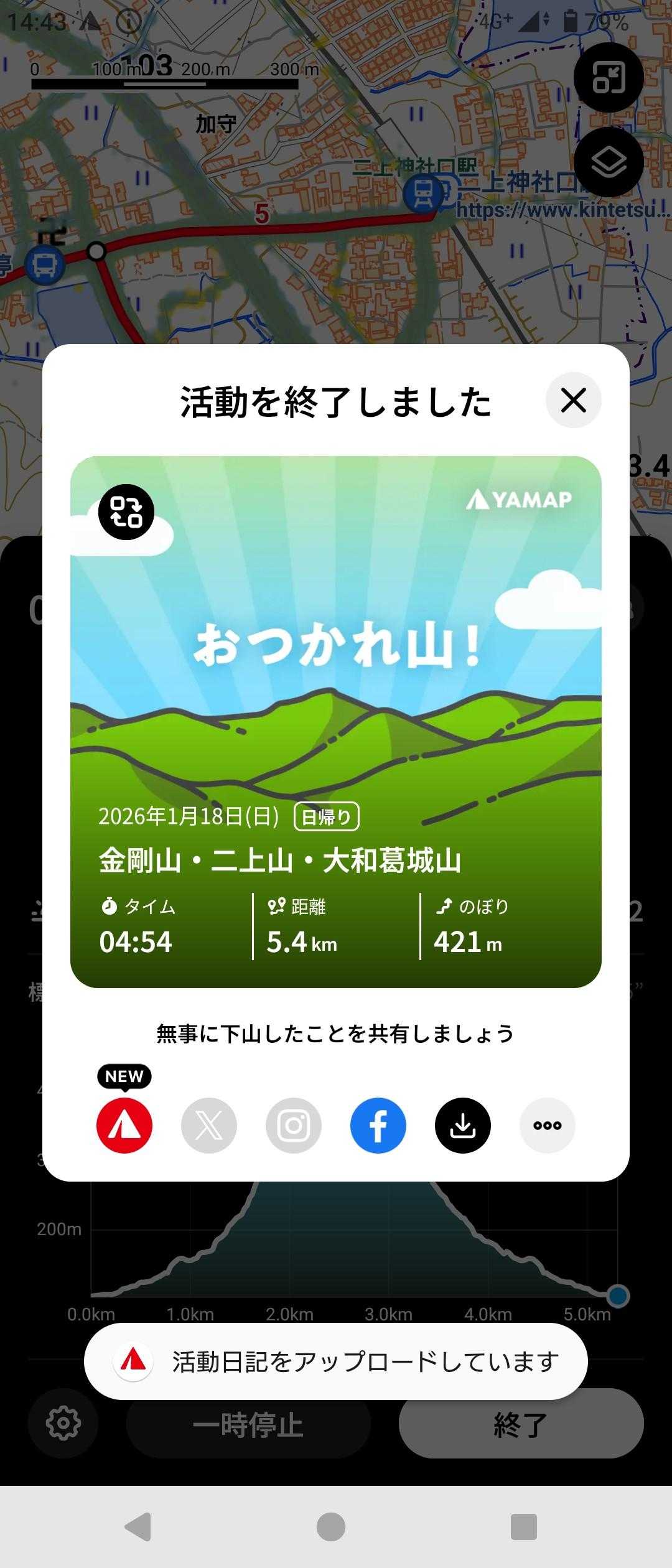Switch the share card design
This screenshot has width=672, height=1568.
pos(126,511)
